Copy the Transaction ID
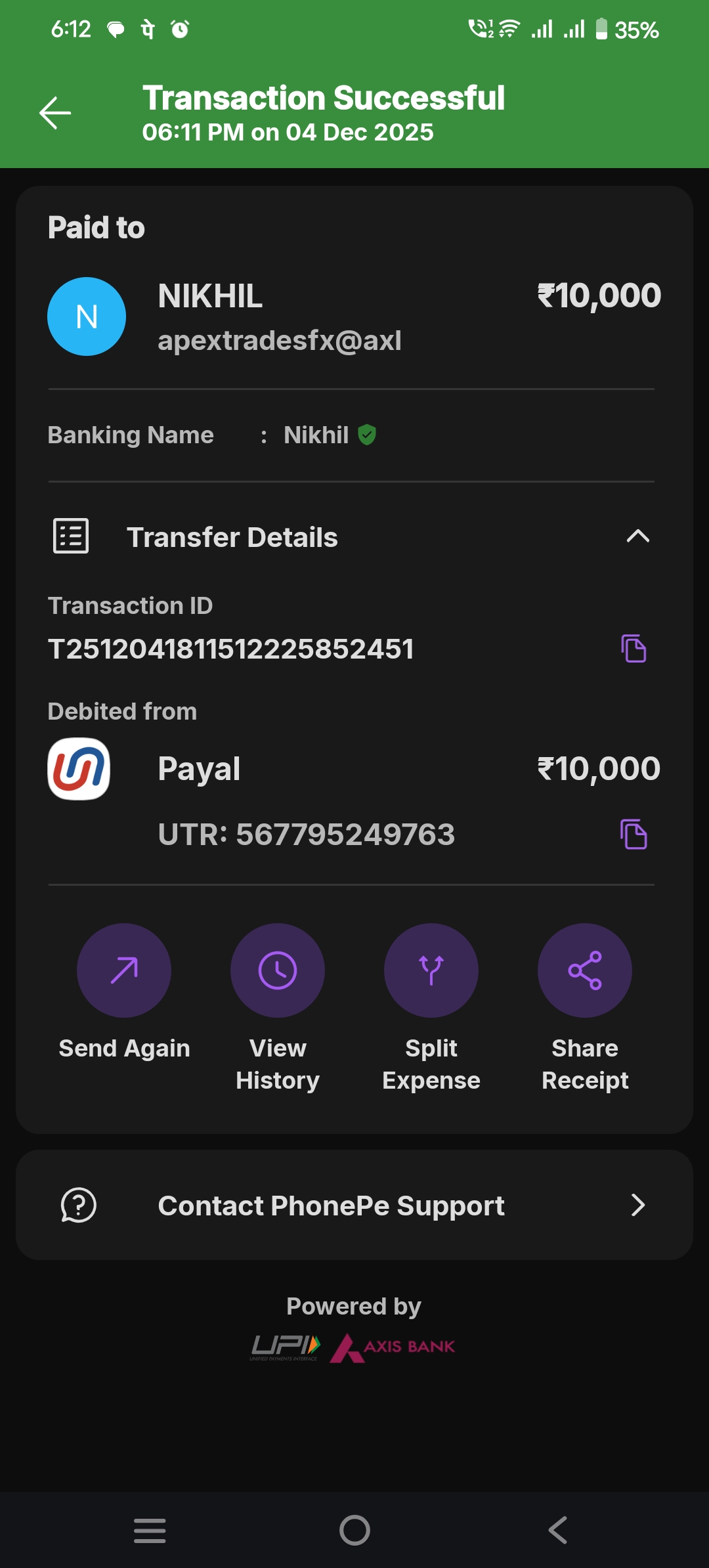The width and height of the screenshot is (709, 1568). click(x=634, y=649)
